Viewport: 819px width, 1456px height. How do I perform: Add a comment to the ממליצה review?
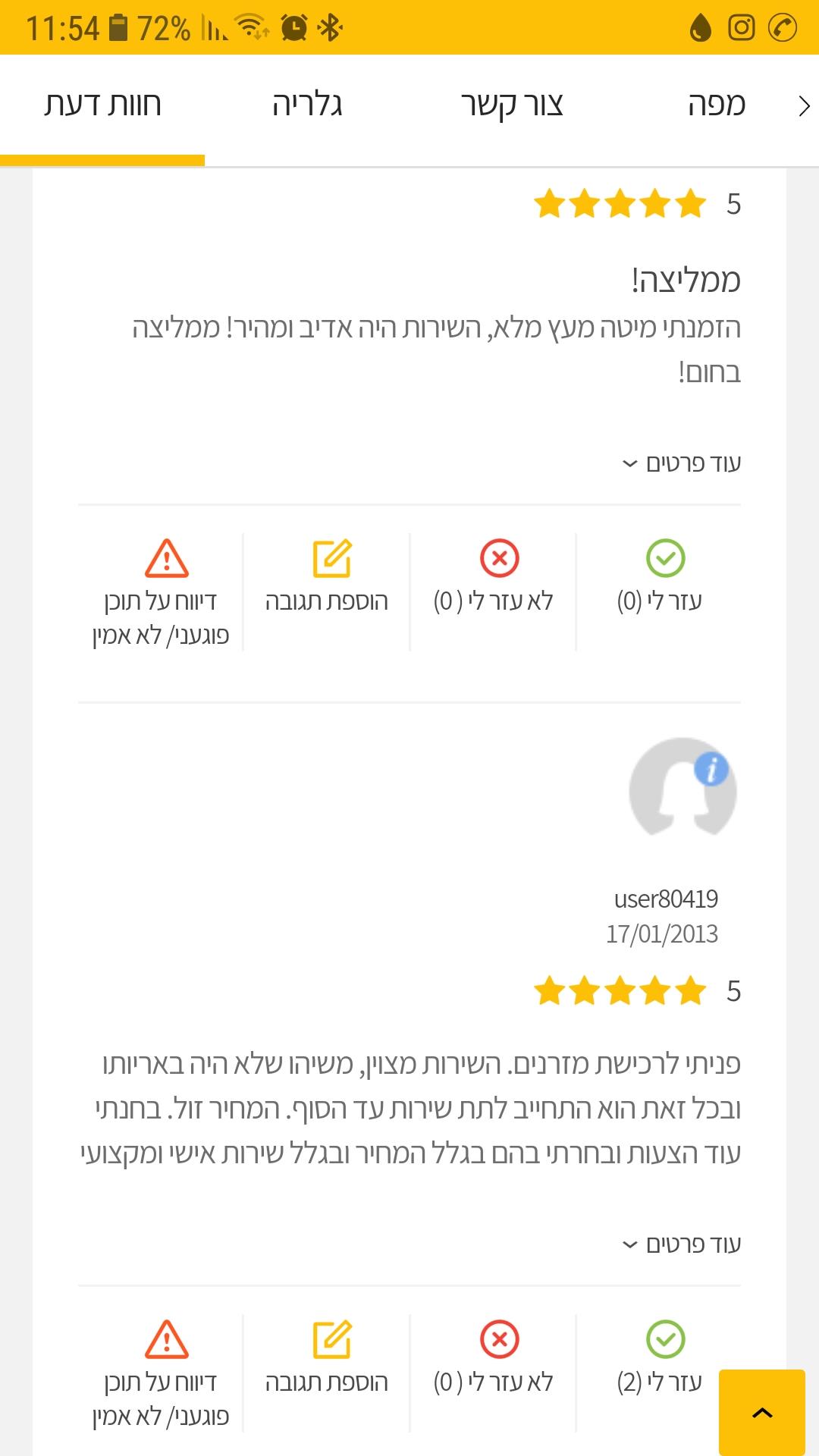(x=327, y=578)
